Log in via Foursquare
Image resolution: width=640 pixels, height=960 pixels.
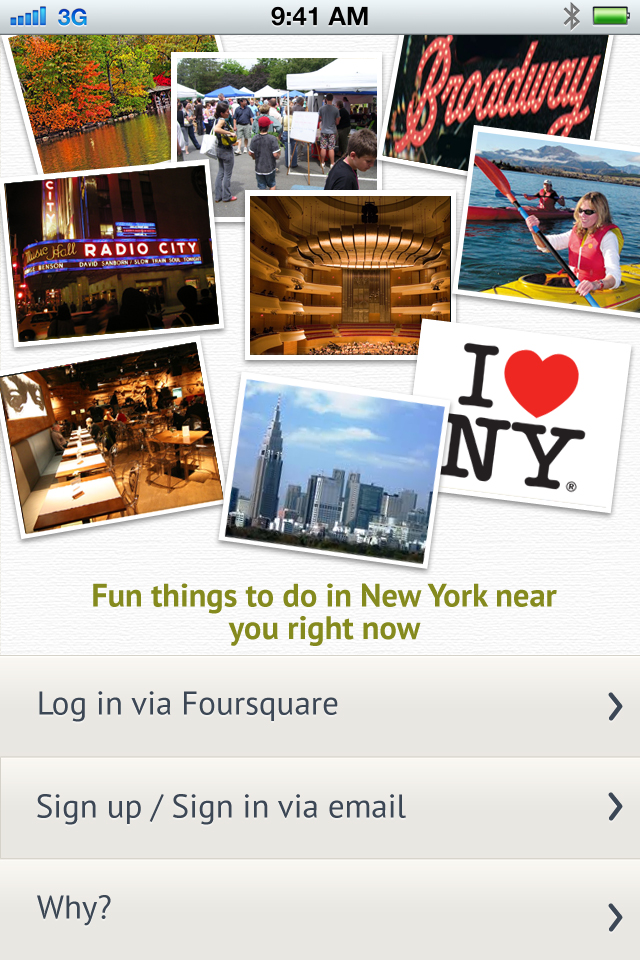click(320, 706)
